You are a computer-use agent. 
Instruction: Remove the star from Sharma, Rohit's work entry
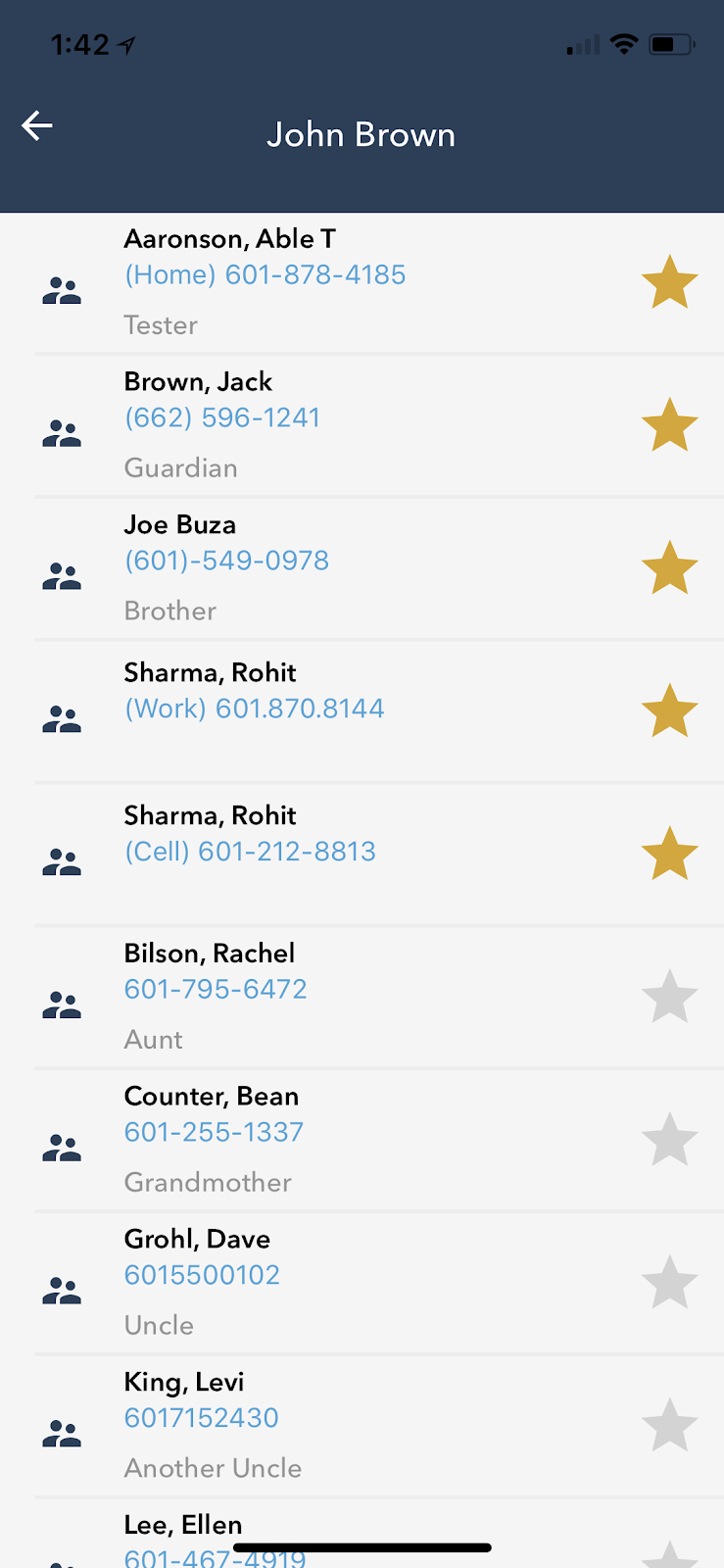(670, 711)
